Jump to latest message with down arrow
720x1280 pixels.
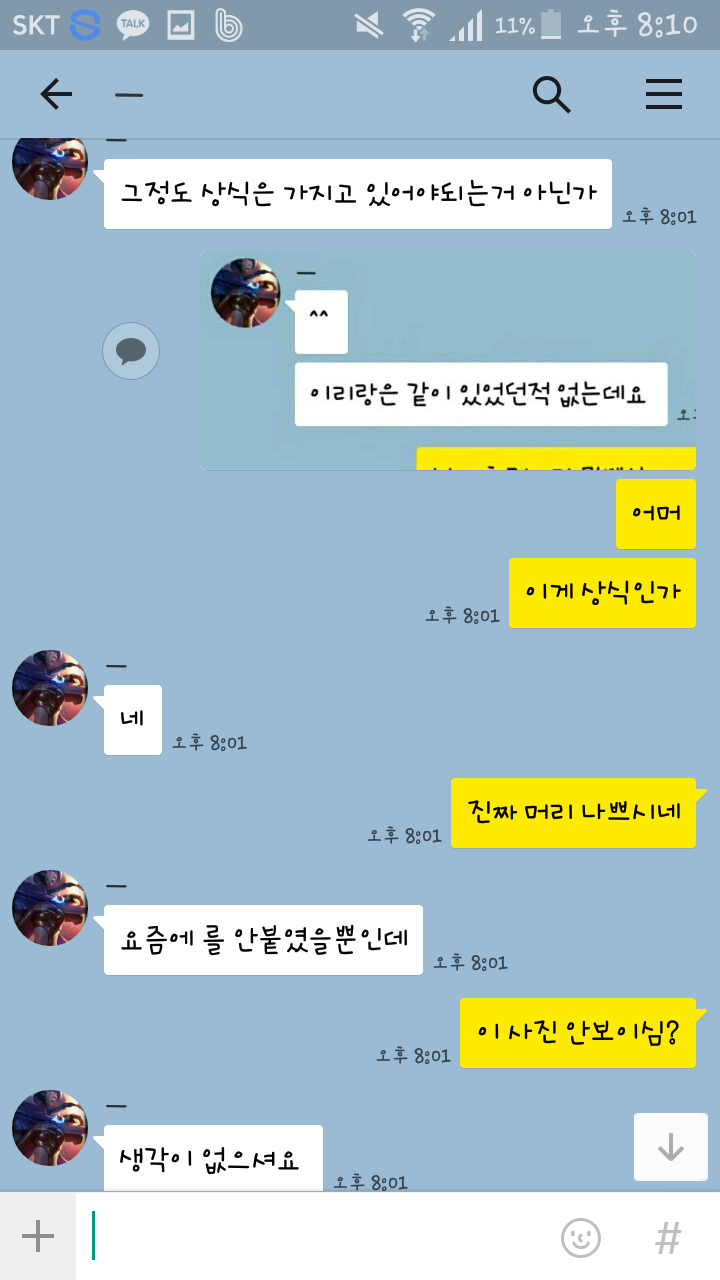pos(670,1147)
